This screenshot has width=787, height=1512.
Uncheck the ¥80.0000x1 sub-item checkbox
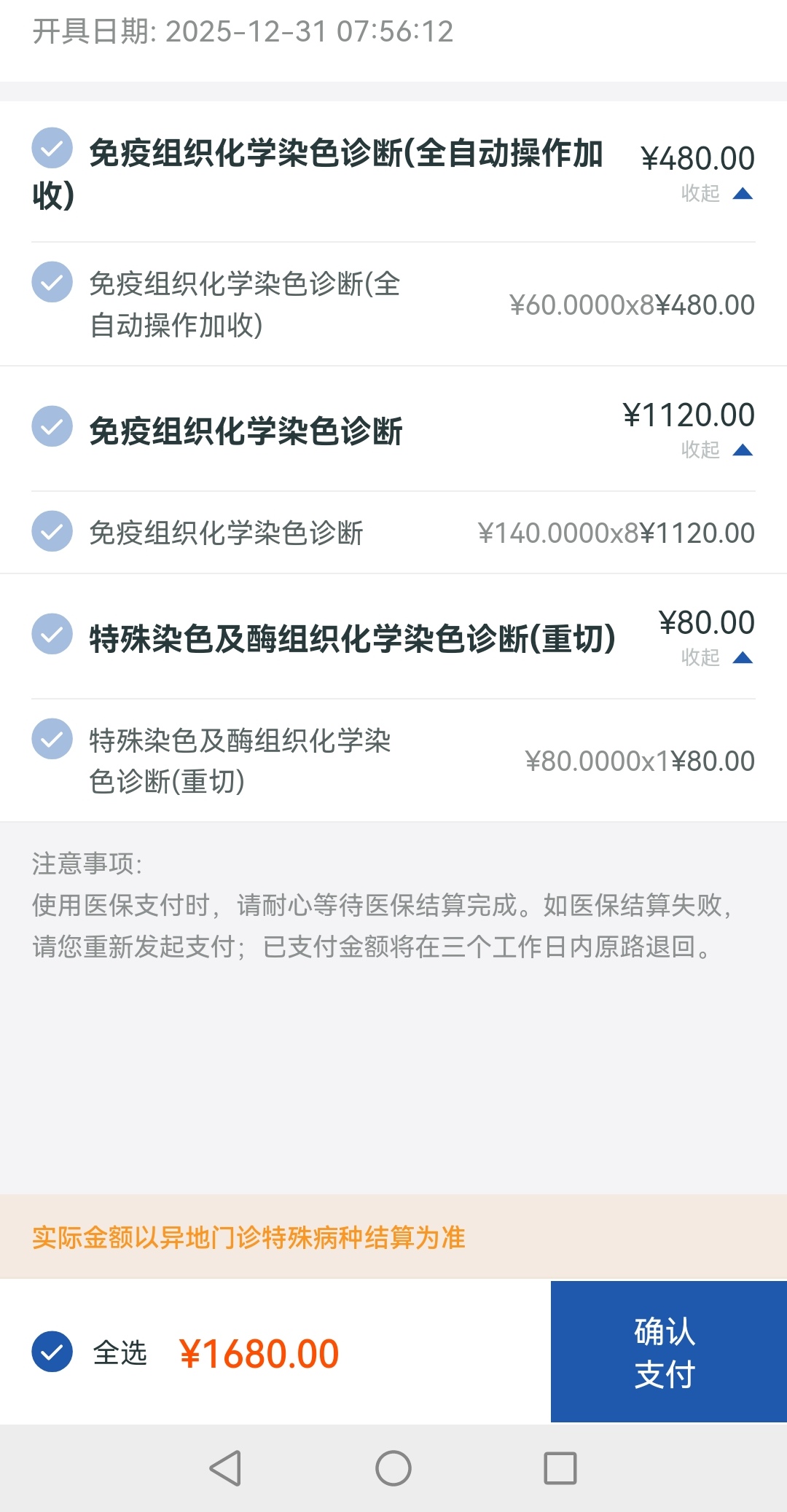click(52, 739)
